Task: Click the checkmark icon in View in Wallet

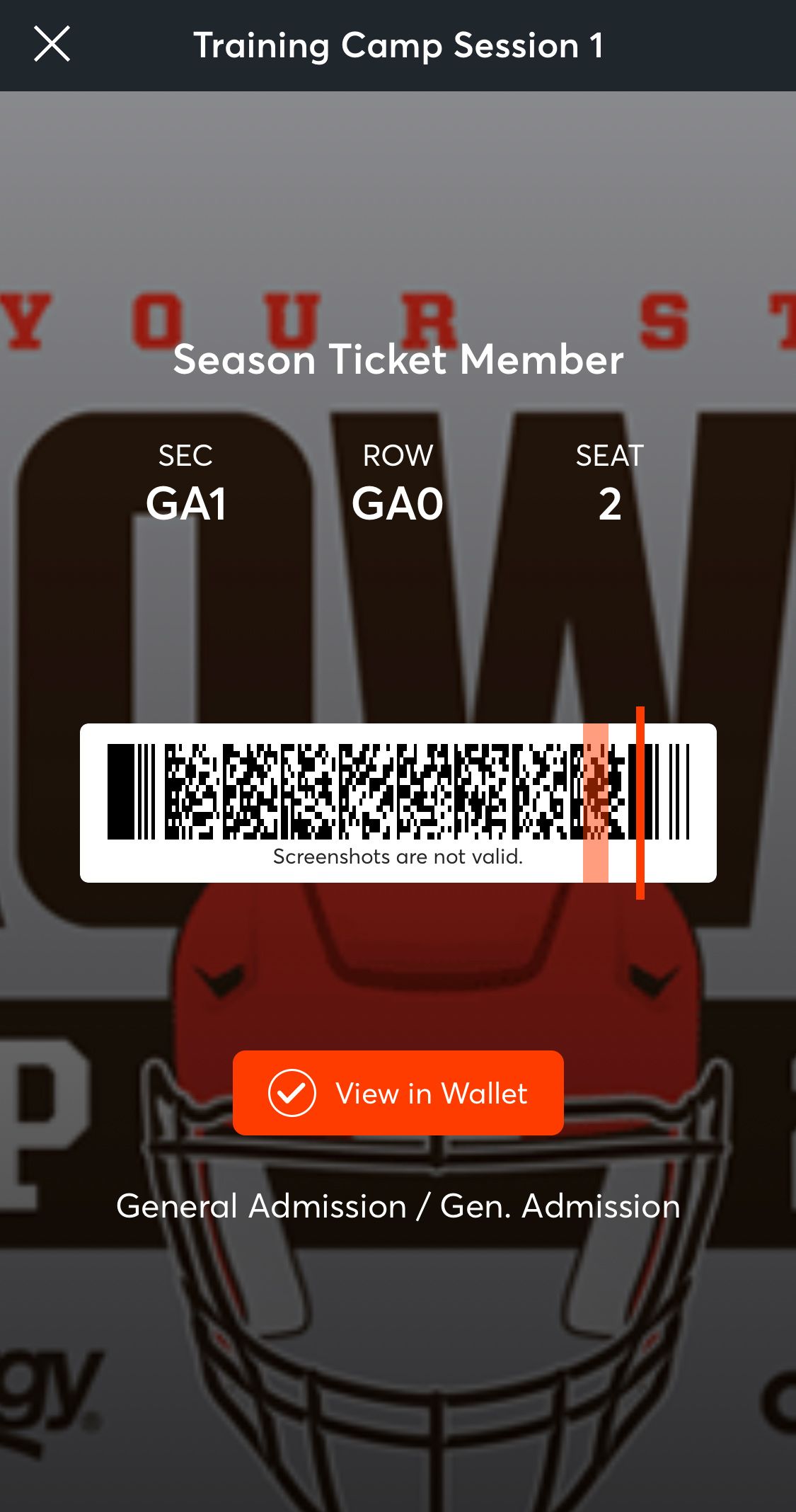Action: tap(293, 1094)
